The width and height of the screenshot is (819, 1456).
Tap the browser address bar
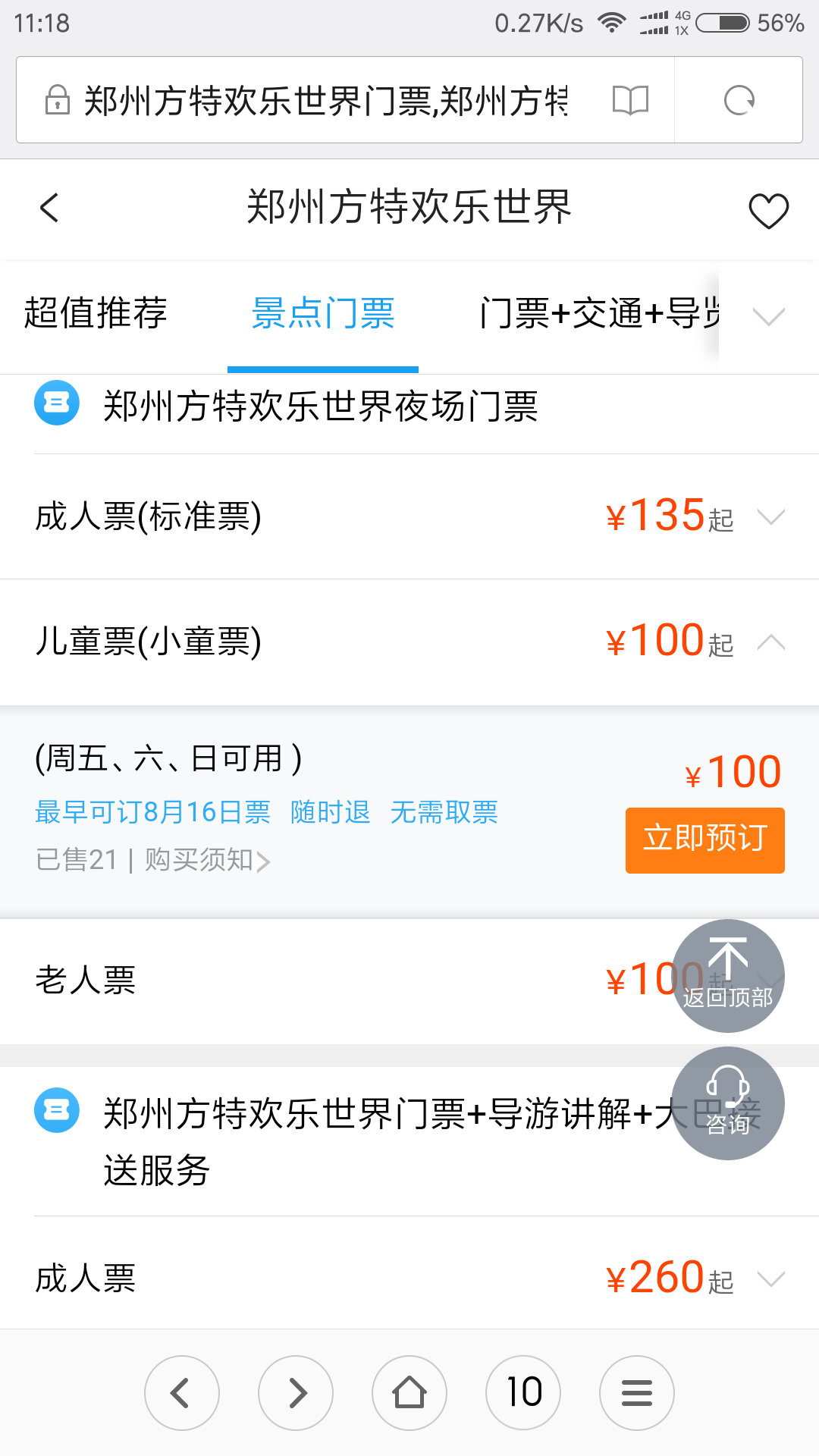pos(326,100)
